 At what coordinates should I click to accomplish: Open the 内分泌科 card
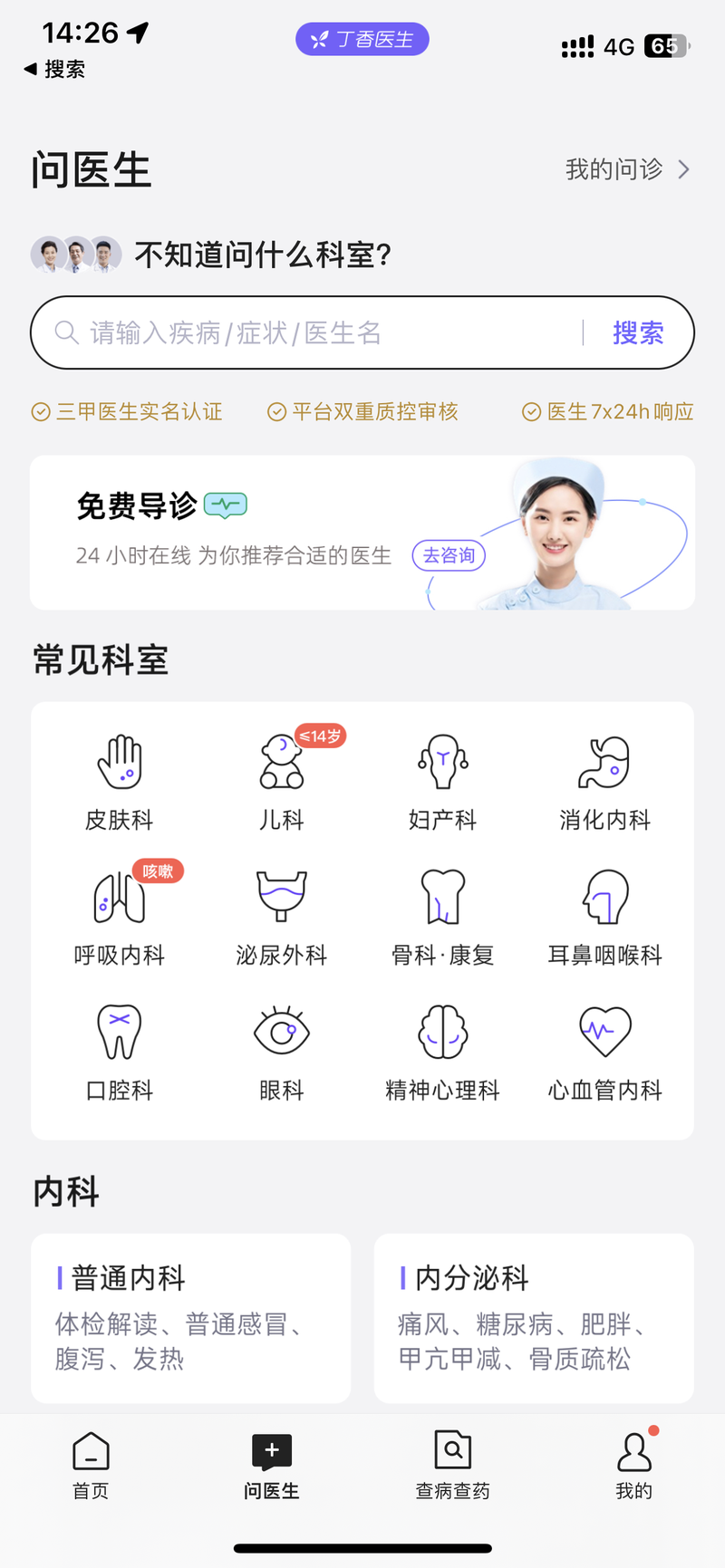534,1318
